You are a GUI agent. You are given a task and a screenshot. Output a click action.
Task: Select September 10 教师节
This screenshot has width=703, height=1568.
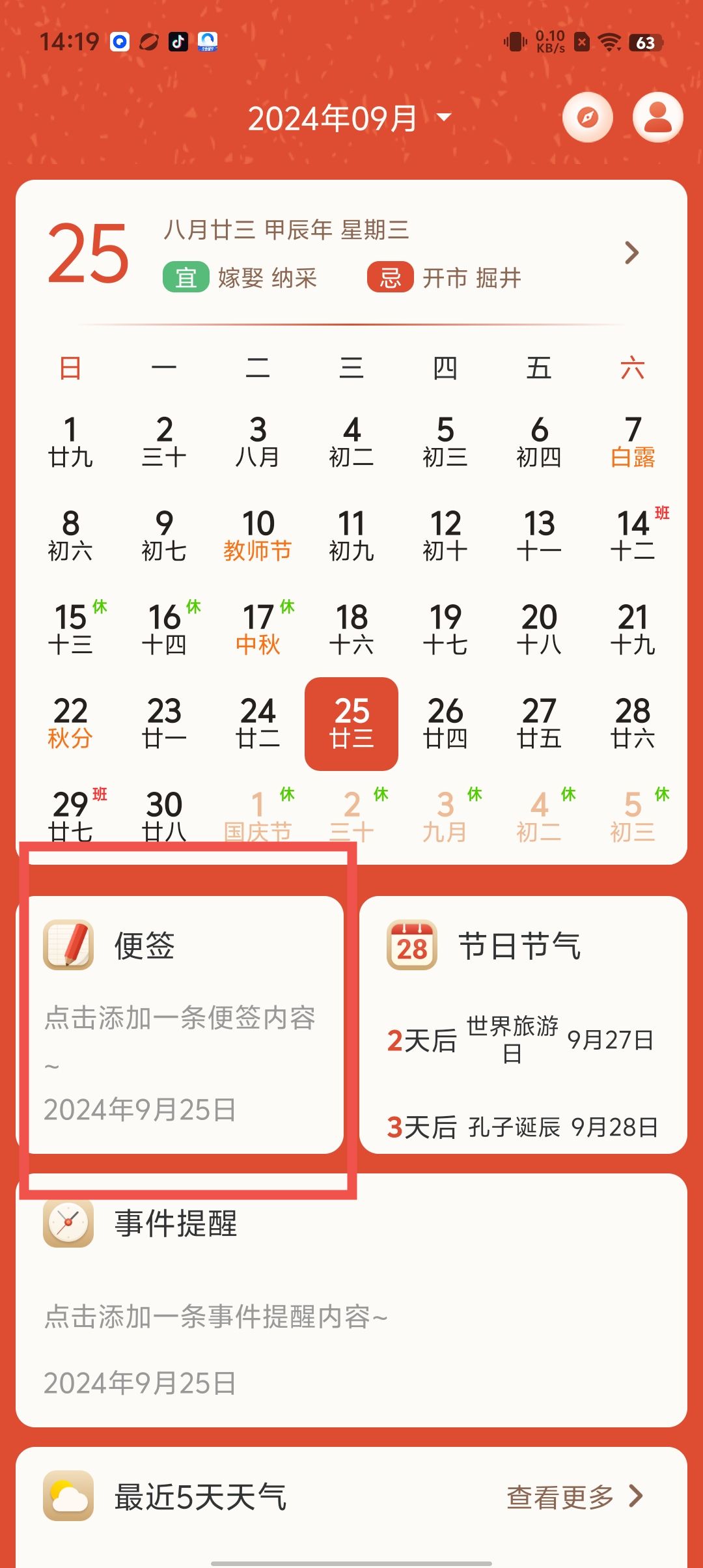click(258, 535)
